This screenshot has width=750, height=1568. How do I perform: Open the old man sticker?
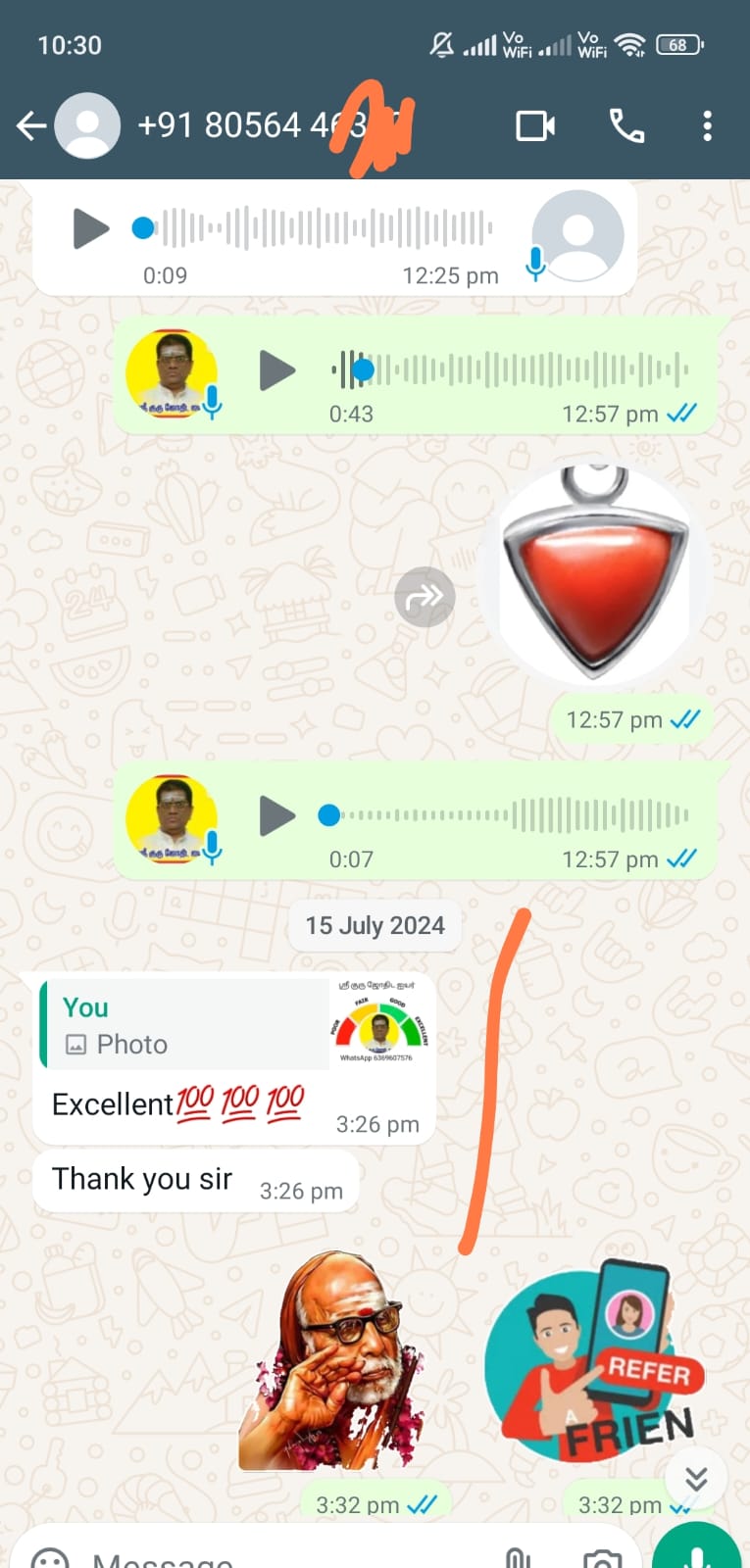333,1362
